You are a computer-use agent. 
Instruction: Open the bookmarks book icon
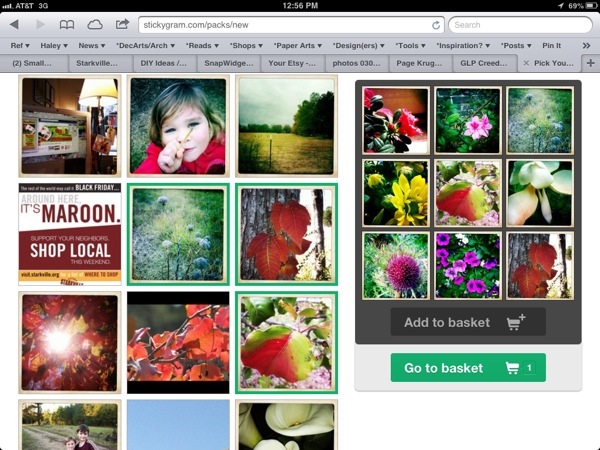(x=67, y=24)
